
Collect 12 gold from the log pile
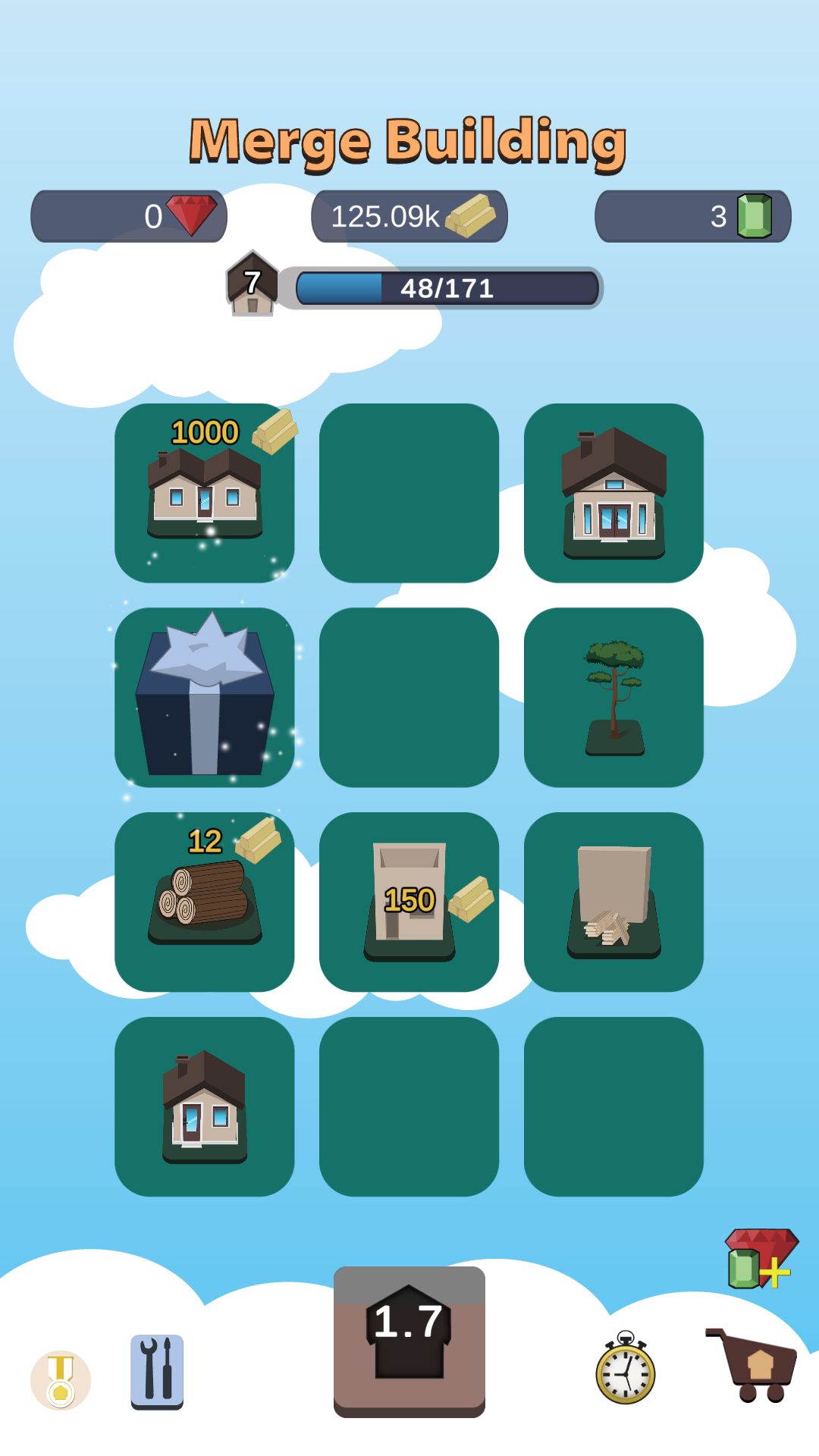pos(205,902)
